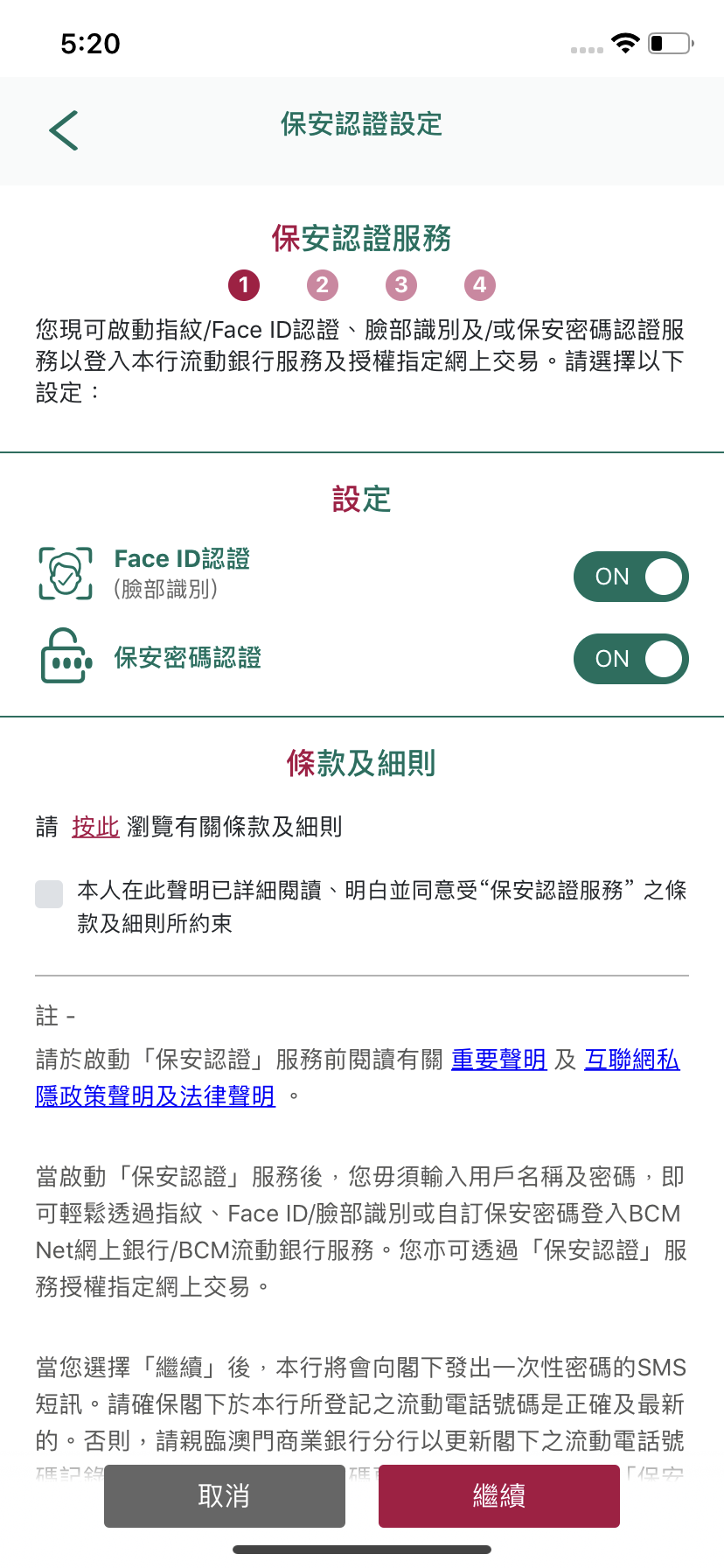Open 互聯網私隱政策聲明及法律聲明 link

(x=155, y=1095)
